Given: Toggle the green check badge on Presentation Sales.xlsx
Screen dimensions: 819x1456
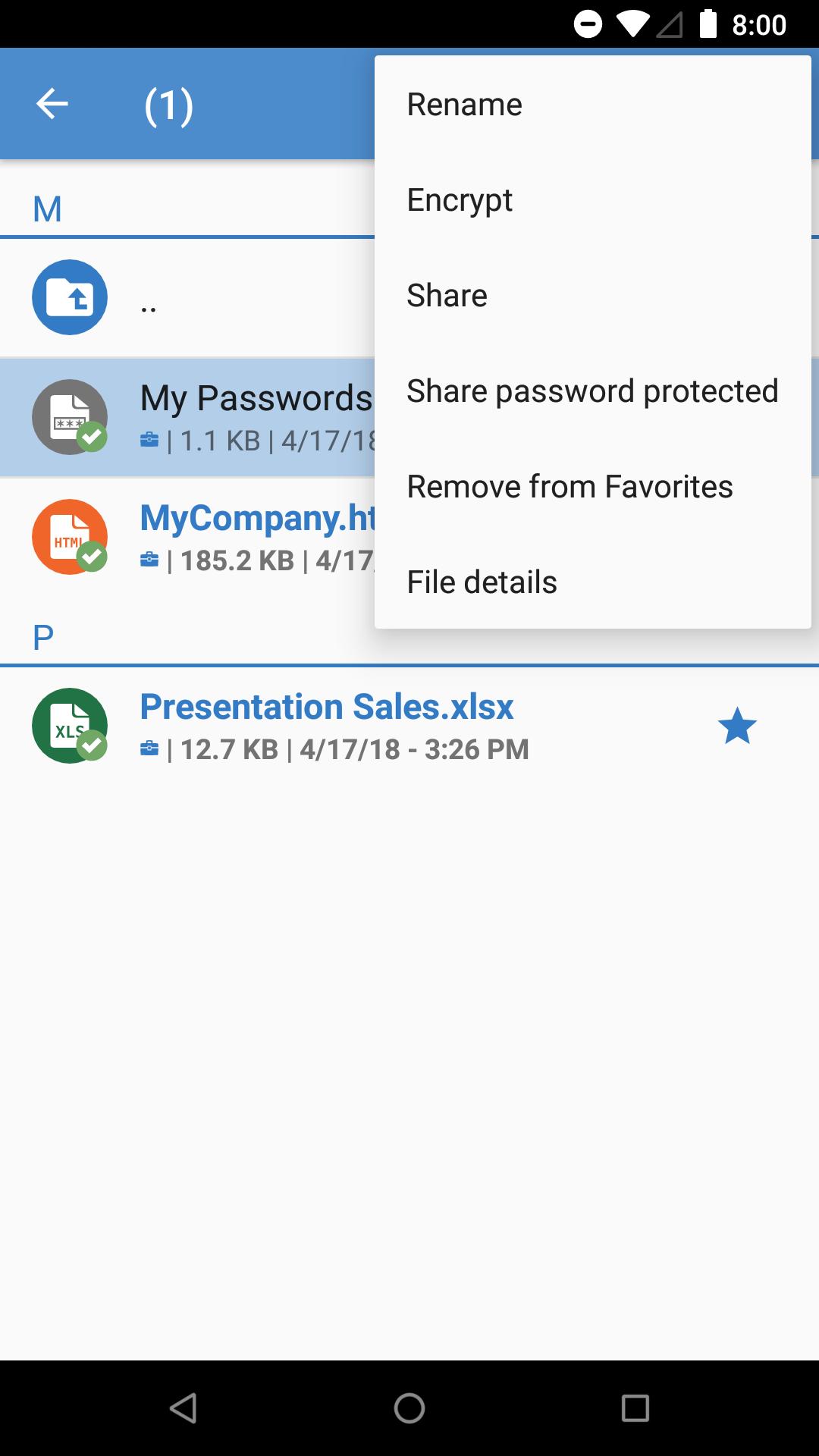Looking at the screenshot, I should tap(91, 747).
